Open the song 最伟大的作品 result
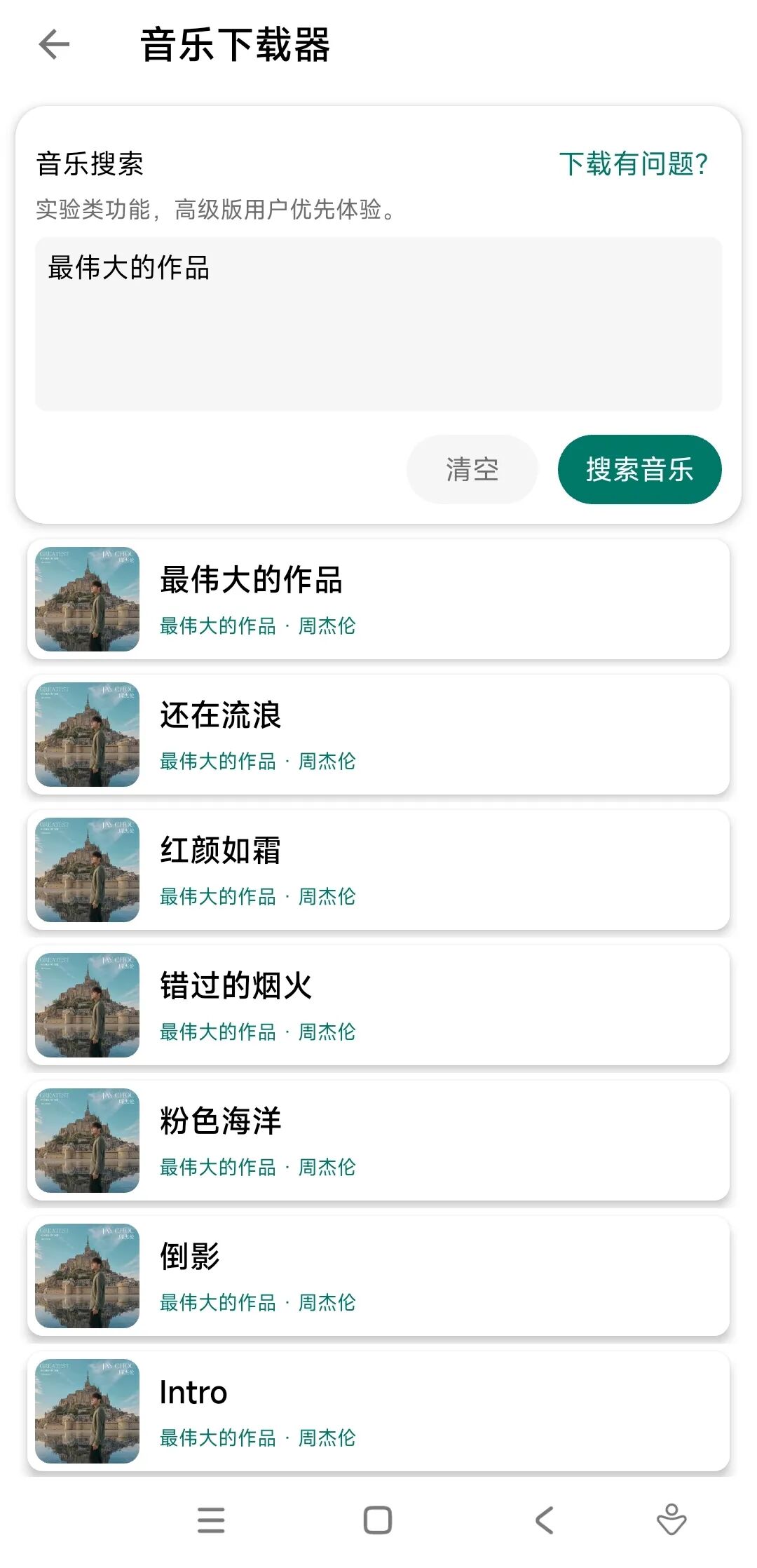The width and height of the screenshot is (757, 1568). 378,600
